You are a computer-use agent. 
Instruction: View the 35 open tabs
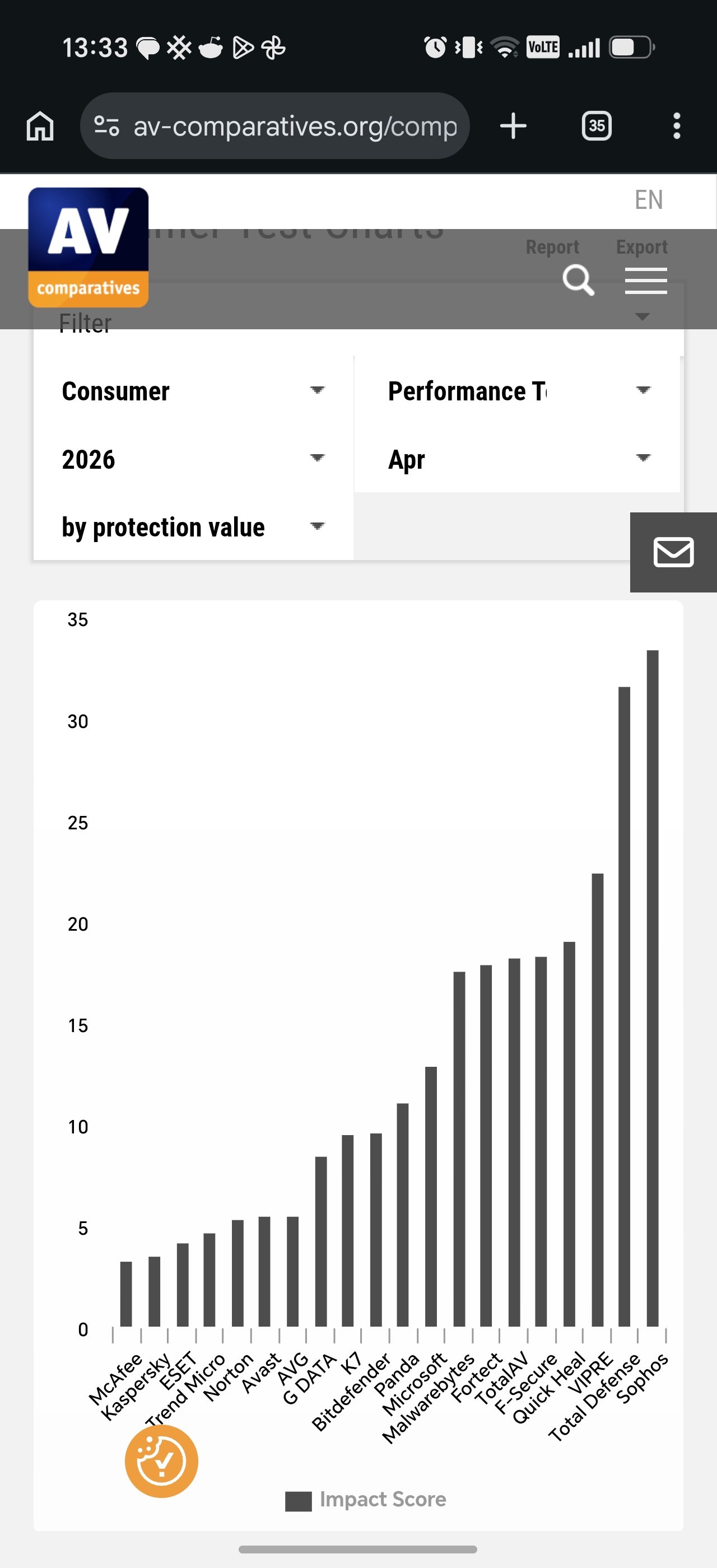pyautogui.click(x=597, y=126)
